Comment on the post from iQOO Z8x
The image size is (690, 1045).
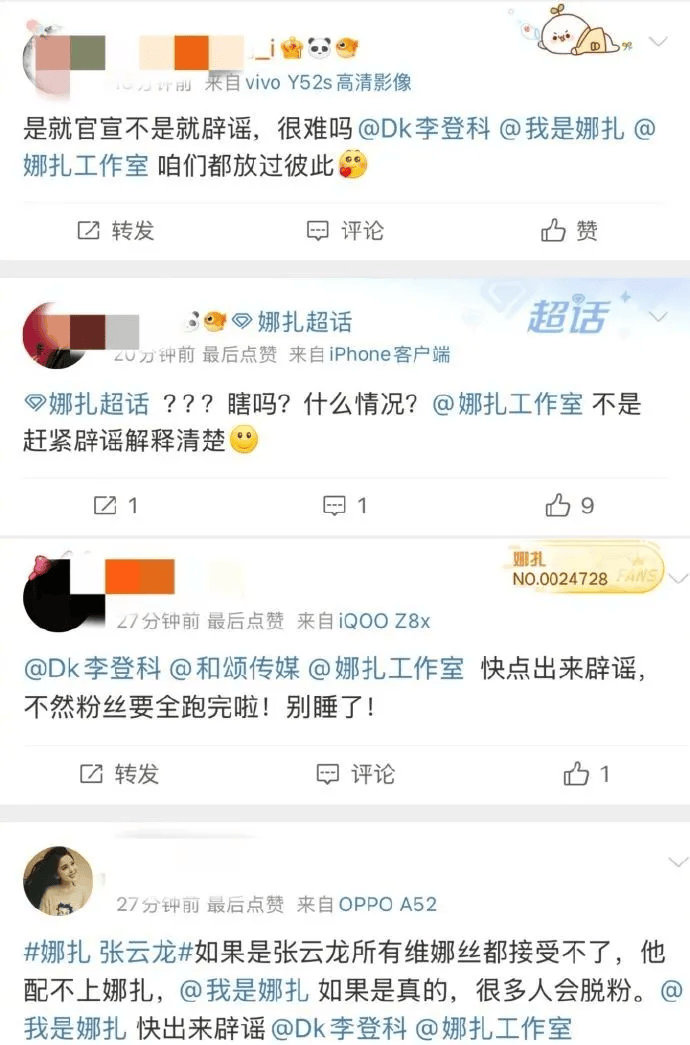(x=355, y=773)
